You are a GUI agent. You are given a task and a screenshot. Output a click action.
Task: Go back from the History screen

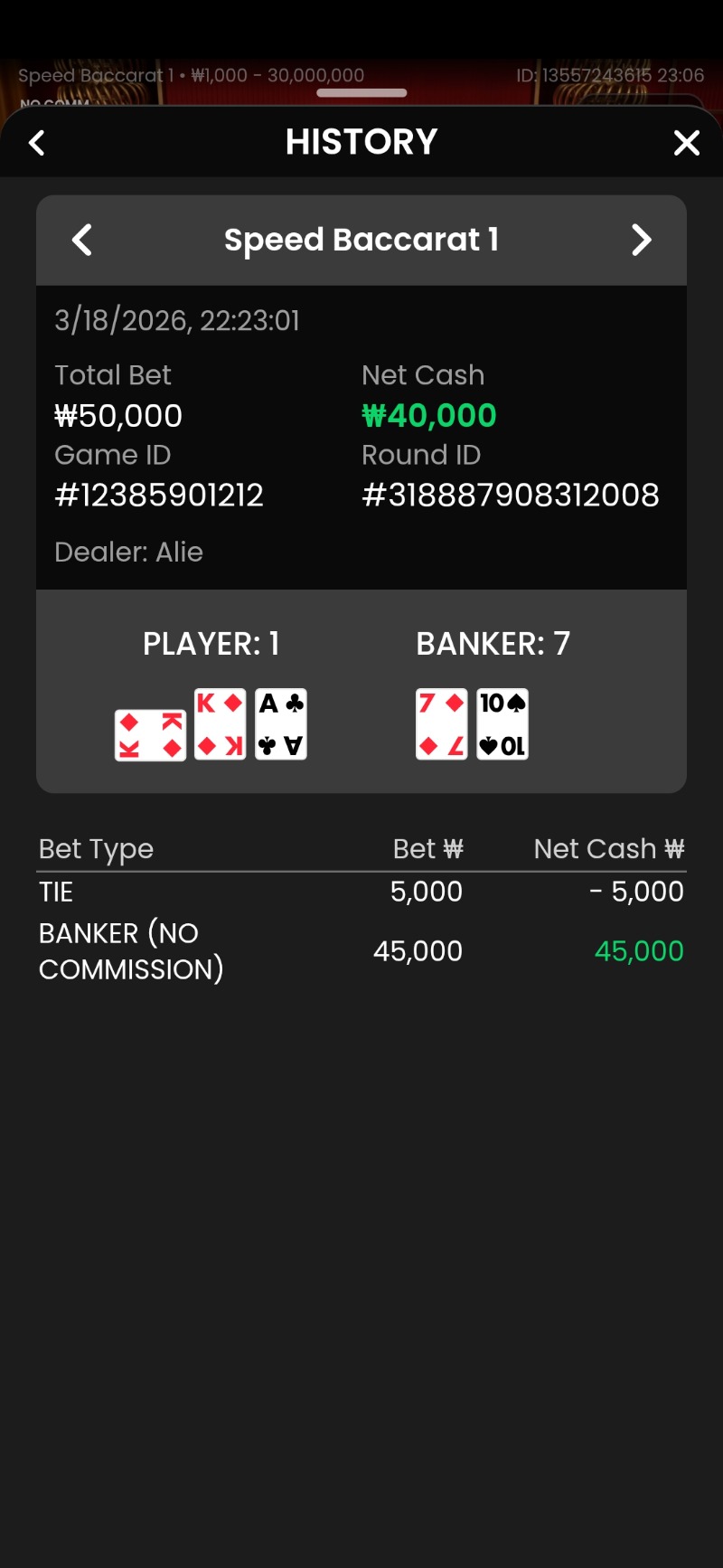click(37, 143)
